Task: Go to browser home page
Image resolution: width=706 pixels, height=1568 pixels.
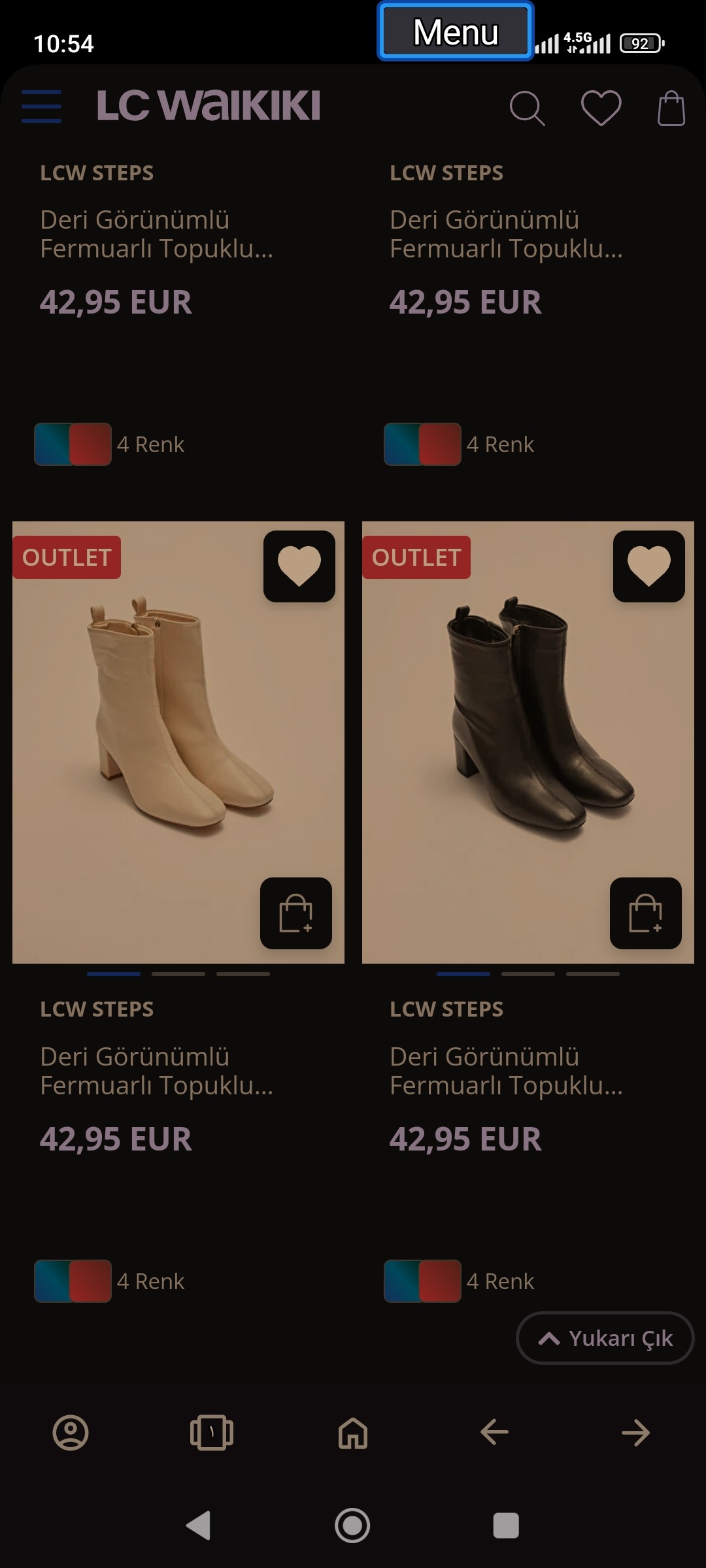Action: tap(353, 1433)
